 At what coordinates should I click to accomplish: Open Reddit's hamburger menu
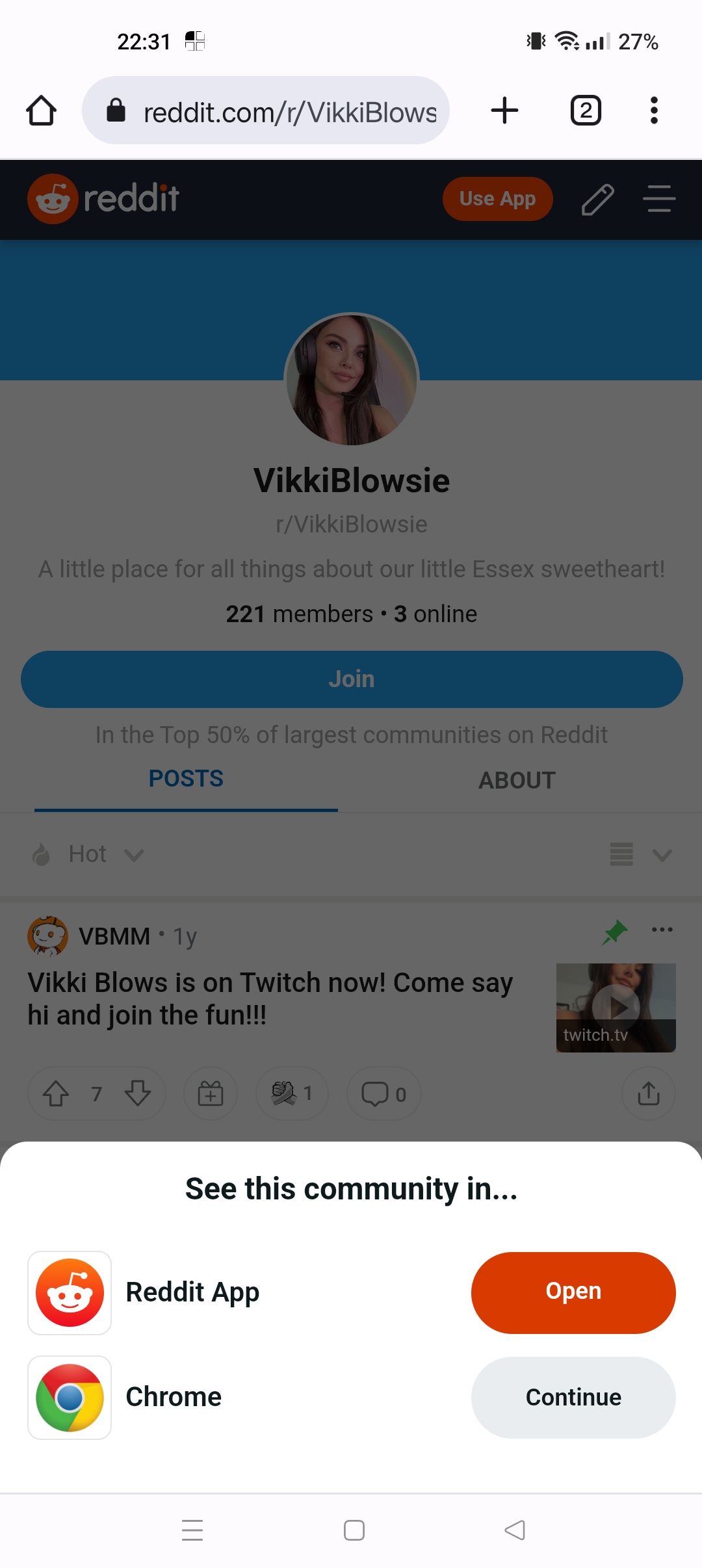(x=659, y=199)
